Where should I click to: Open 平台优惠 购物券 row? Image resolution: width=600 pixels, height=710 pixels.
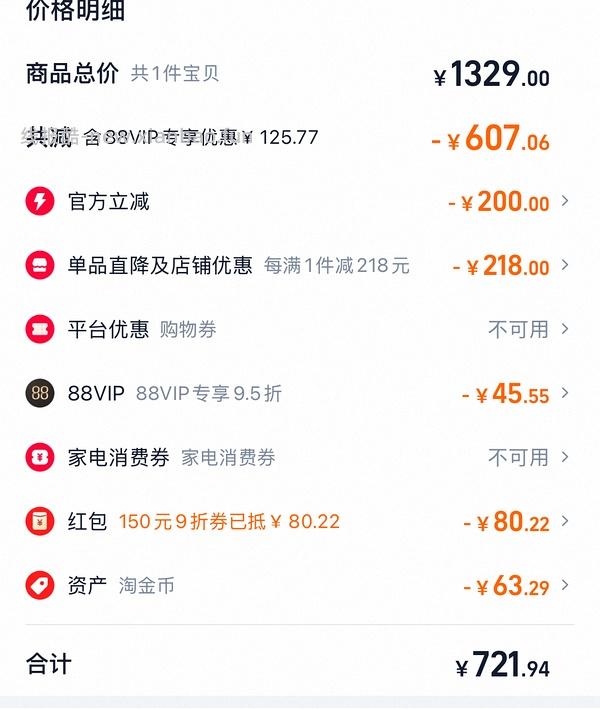click(x=300, y=329)
